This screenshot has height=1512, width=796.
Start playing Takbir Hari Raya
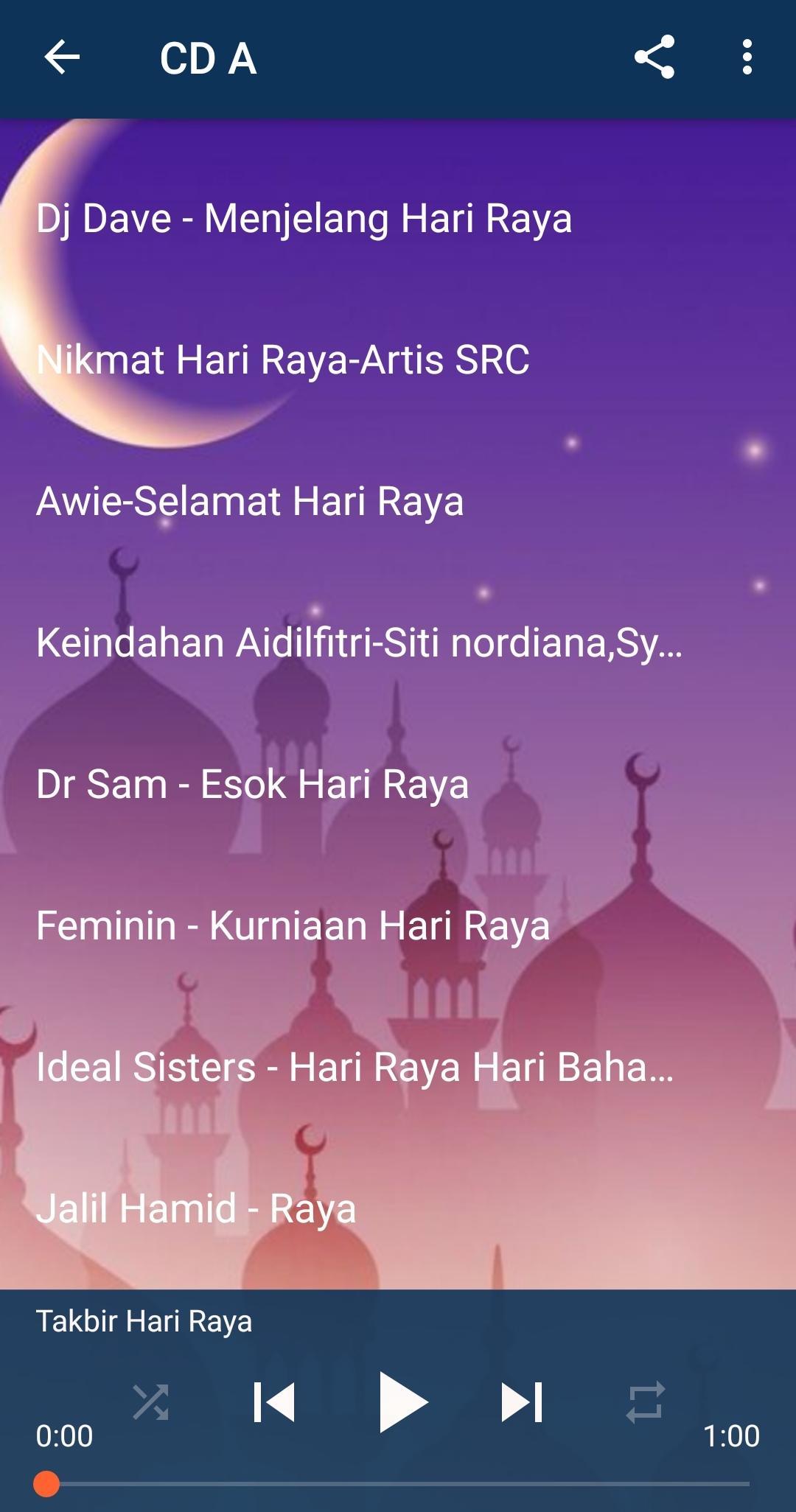pos(402,1401)
